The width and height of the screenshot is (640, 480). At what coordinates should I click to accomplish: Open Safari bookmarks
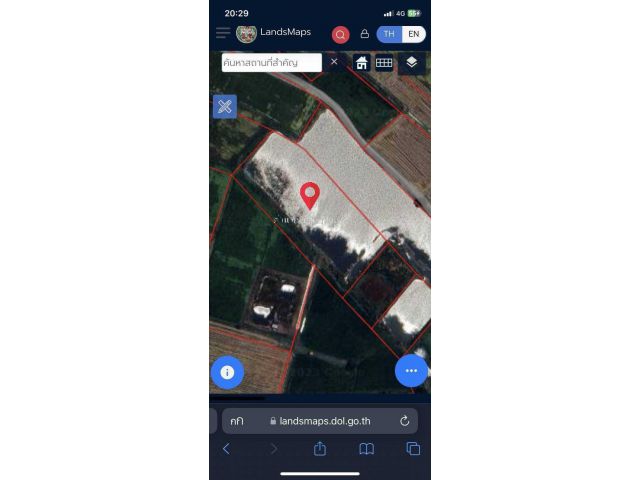[367, 449]
